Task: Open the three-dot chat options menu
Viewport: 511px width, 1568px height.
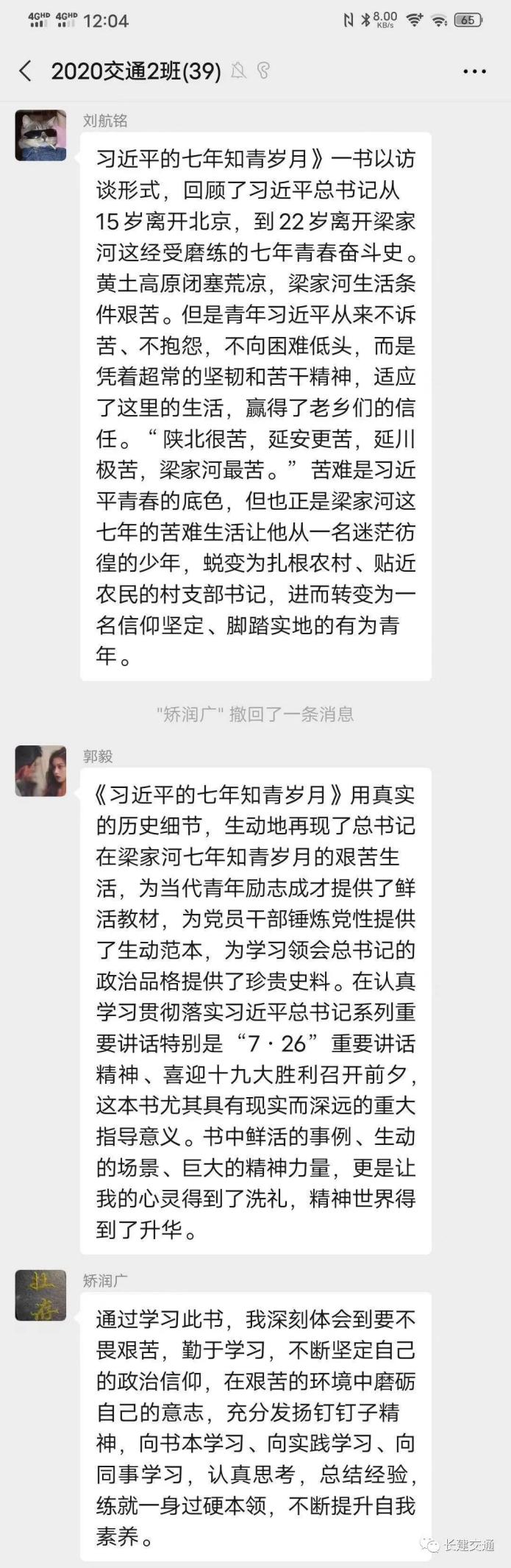Action: pos(474,71)
